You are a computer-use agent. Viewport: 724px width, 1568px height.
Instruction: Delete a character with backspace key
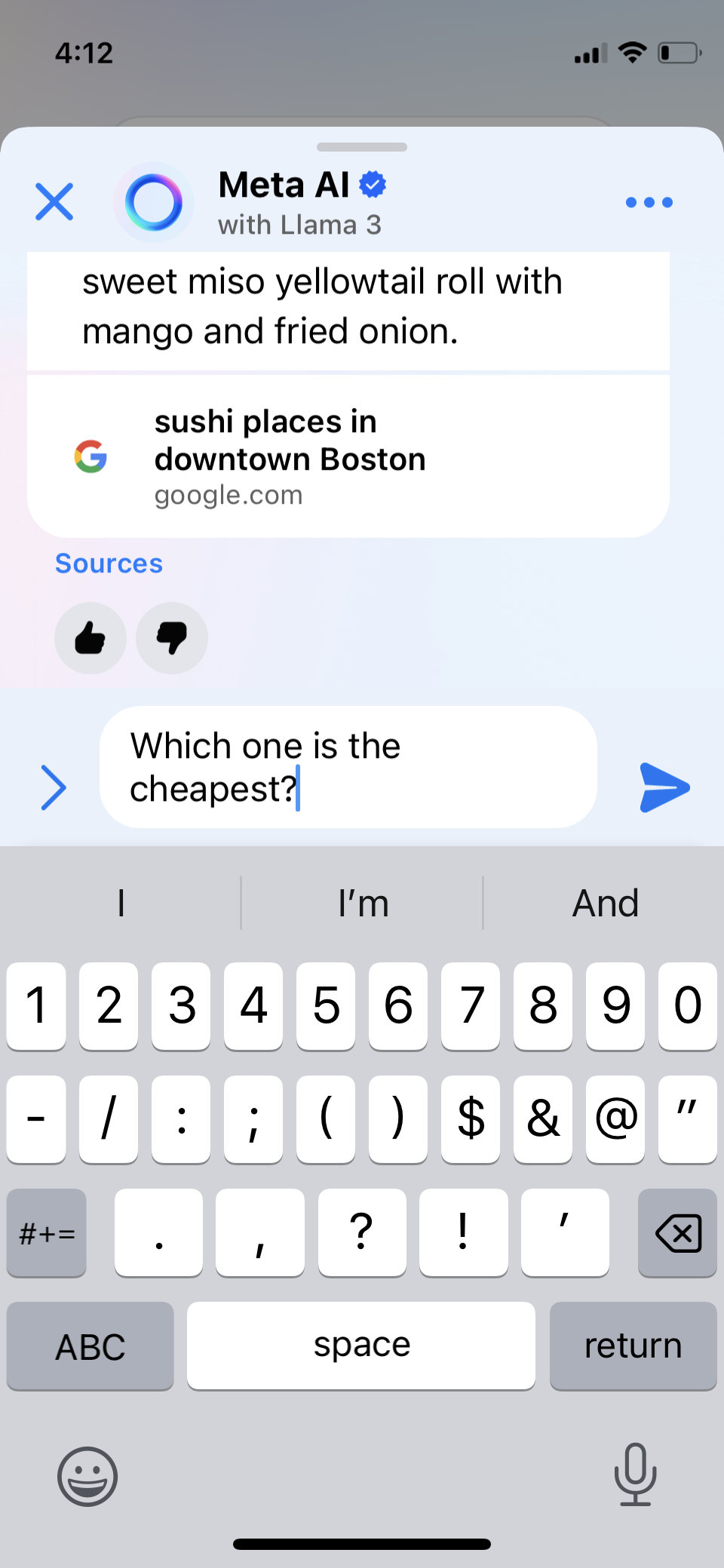[677, 1233]
